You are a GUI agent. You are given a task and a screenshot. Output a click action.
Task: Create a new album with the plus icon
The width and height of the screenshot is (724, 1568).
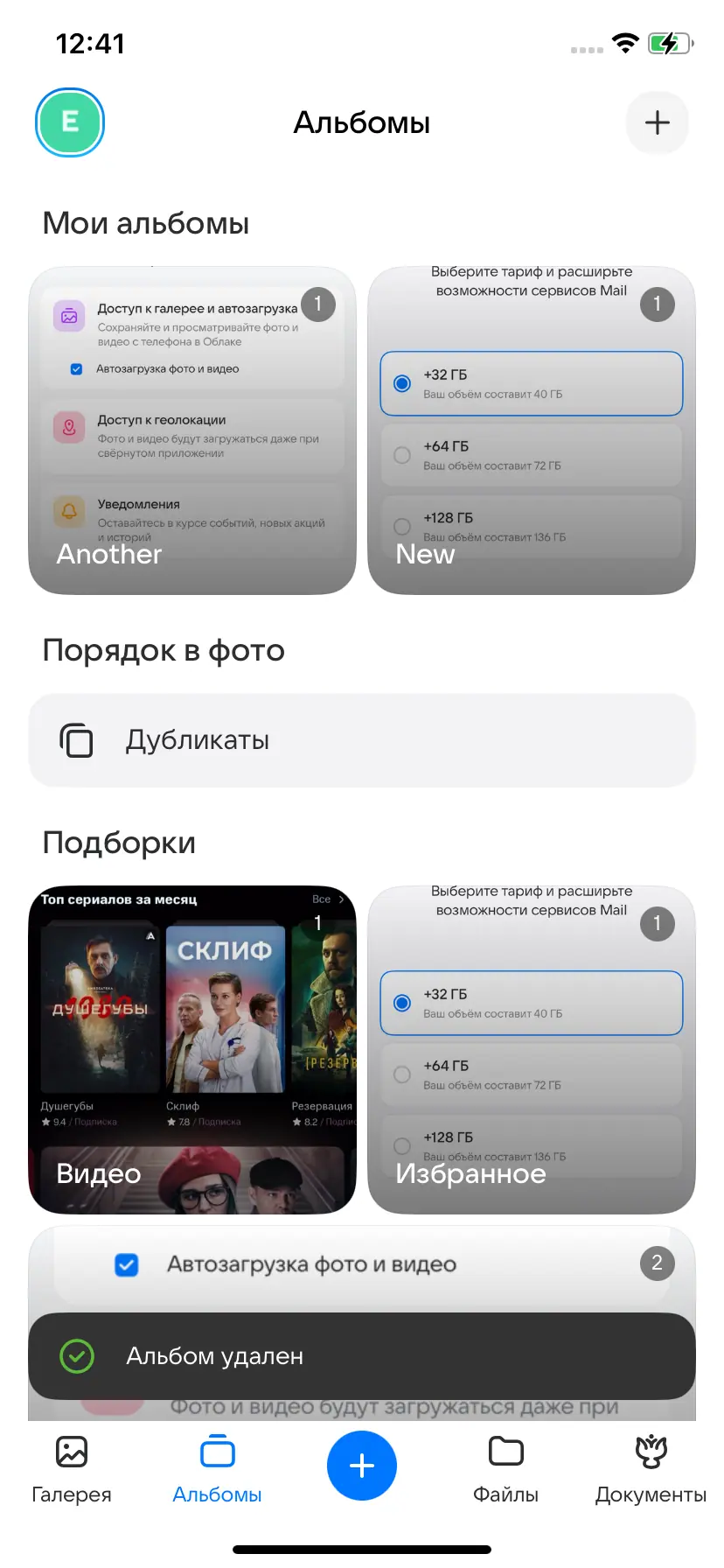(x=657, y=122)
